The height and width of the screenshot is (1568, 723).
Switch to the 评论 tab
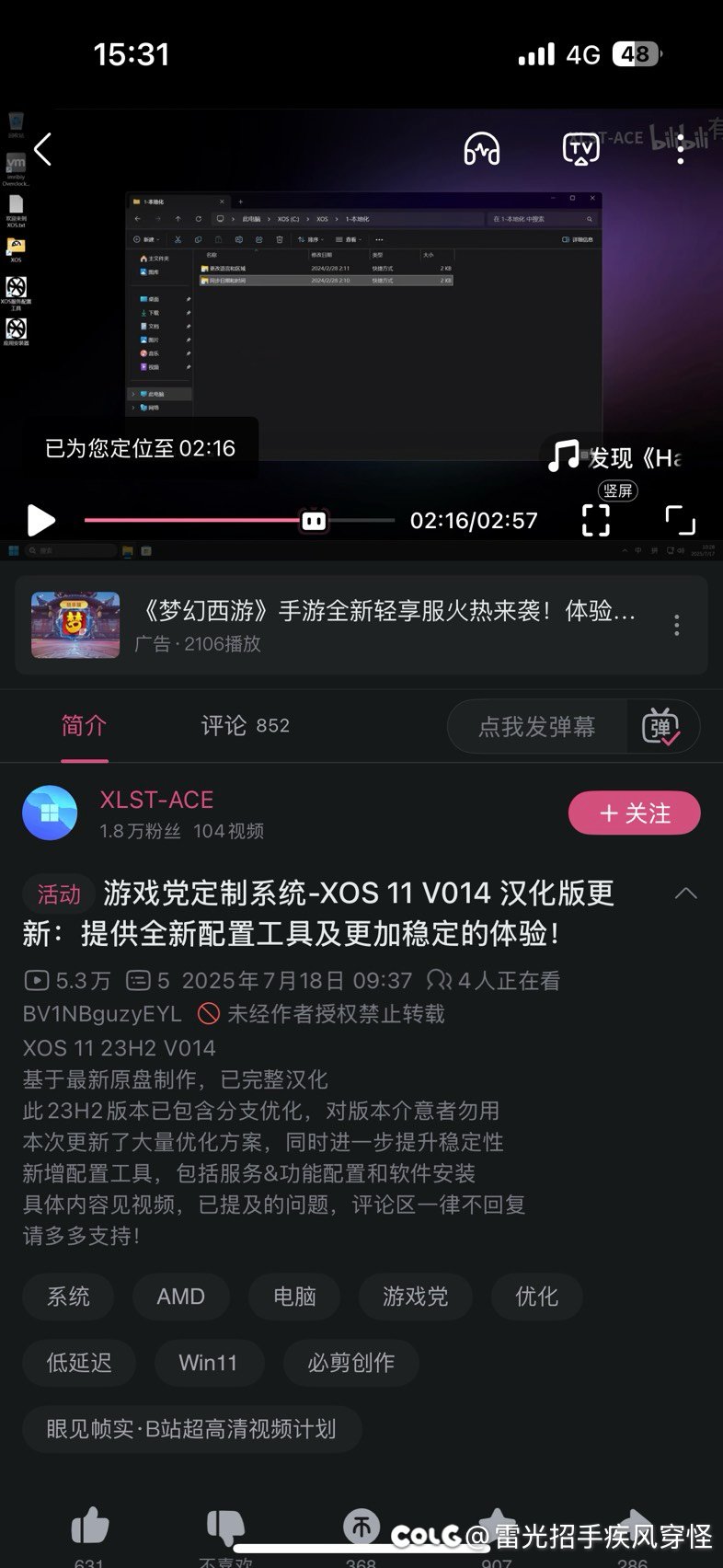pyautogui.click(x=245, y=726)
